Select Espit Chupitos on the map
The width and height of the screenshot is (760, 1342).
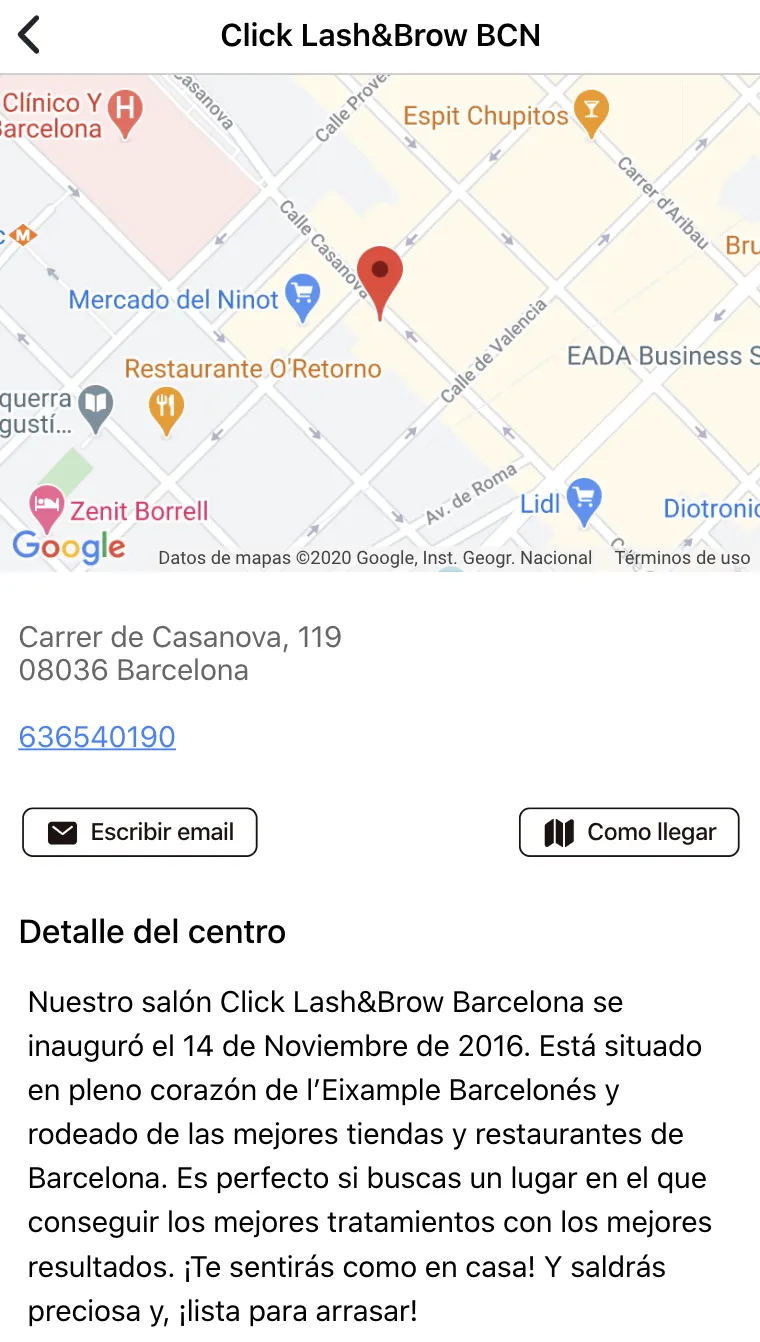592,114
